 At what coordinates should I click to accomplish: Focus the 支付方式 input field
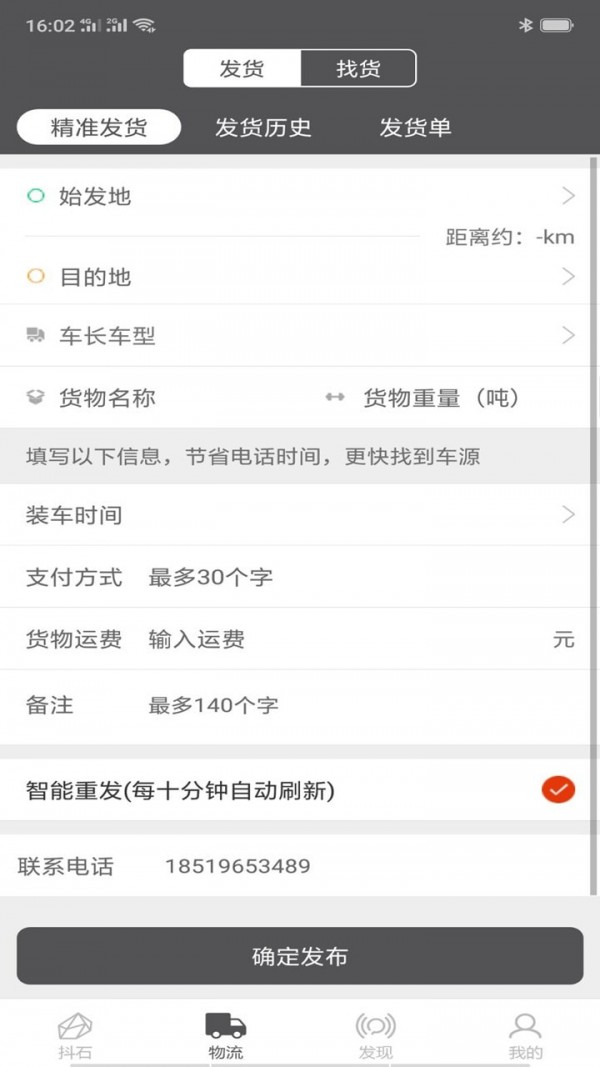[361, 577]
